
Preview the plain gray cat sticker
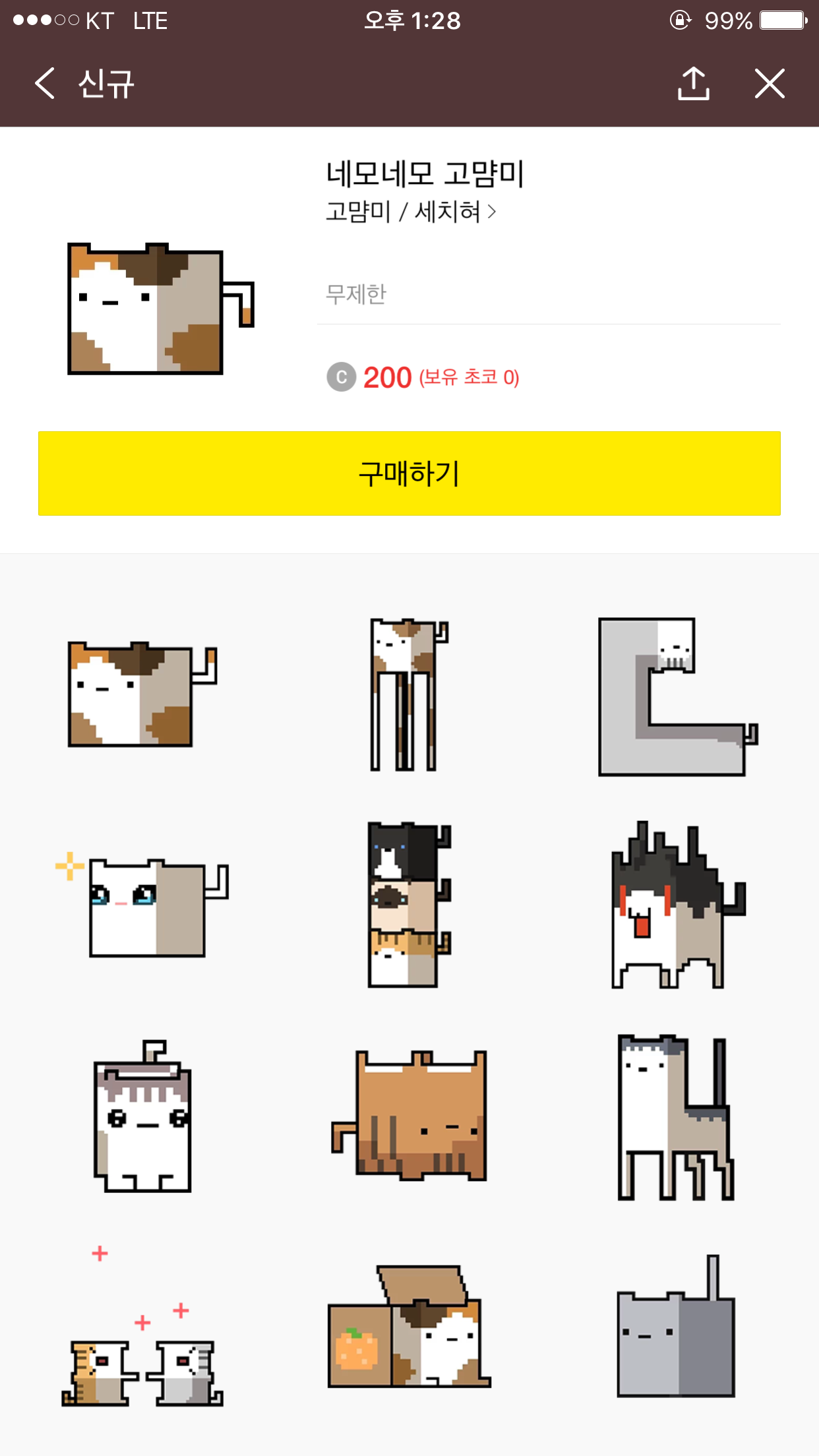point(676,1326)
